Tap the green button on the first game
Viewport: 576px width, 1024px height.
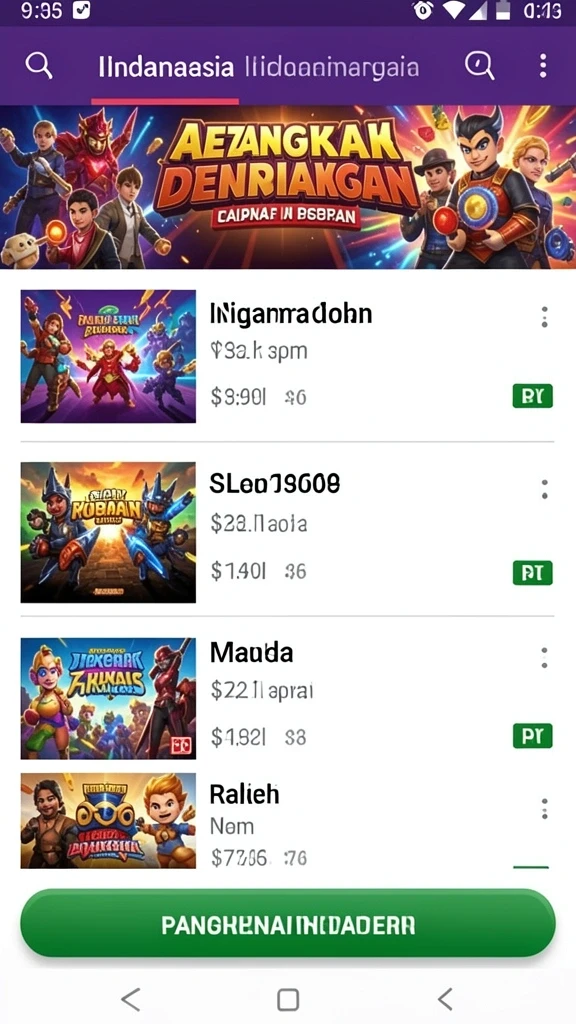[532, 396]
